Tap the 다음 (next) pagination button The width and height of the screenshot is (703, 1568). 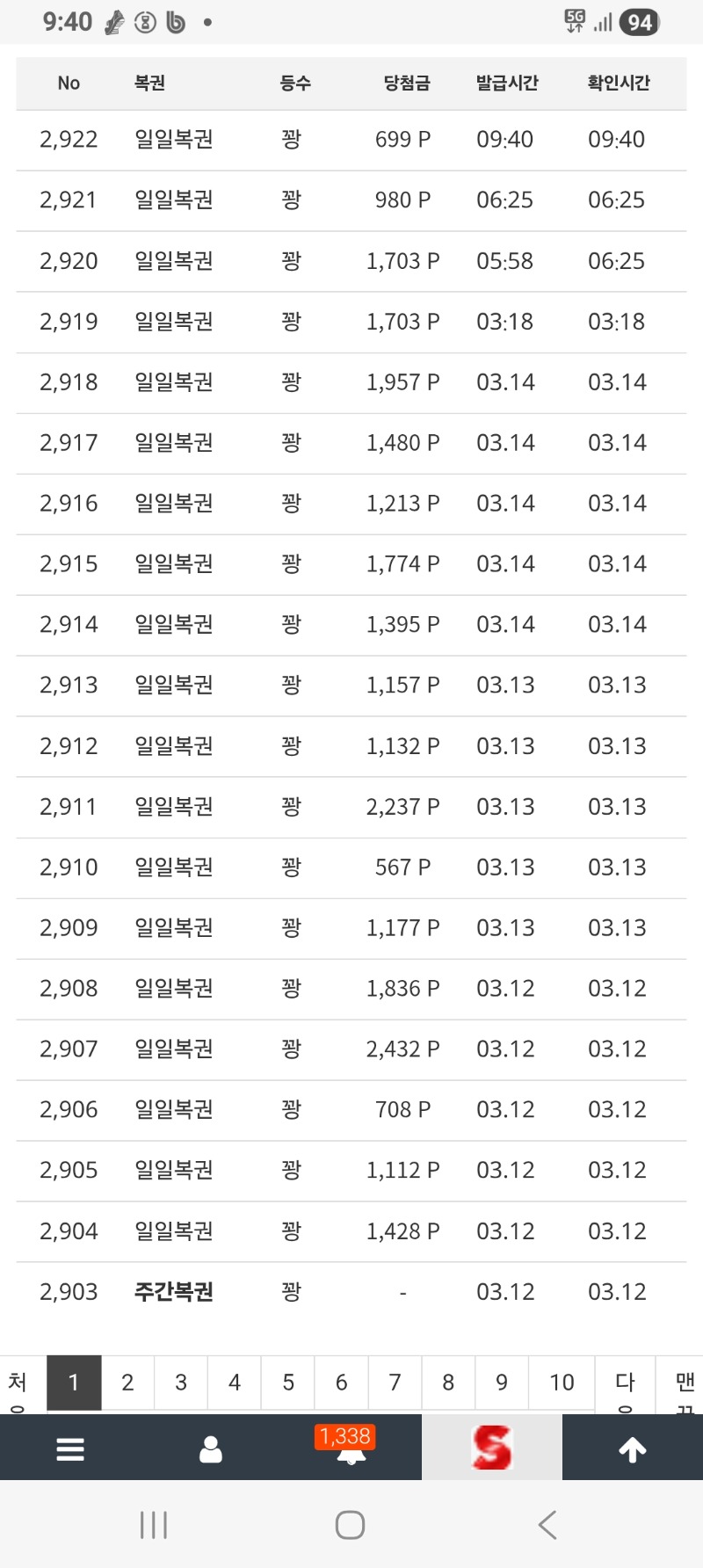coord(625,1385)
